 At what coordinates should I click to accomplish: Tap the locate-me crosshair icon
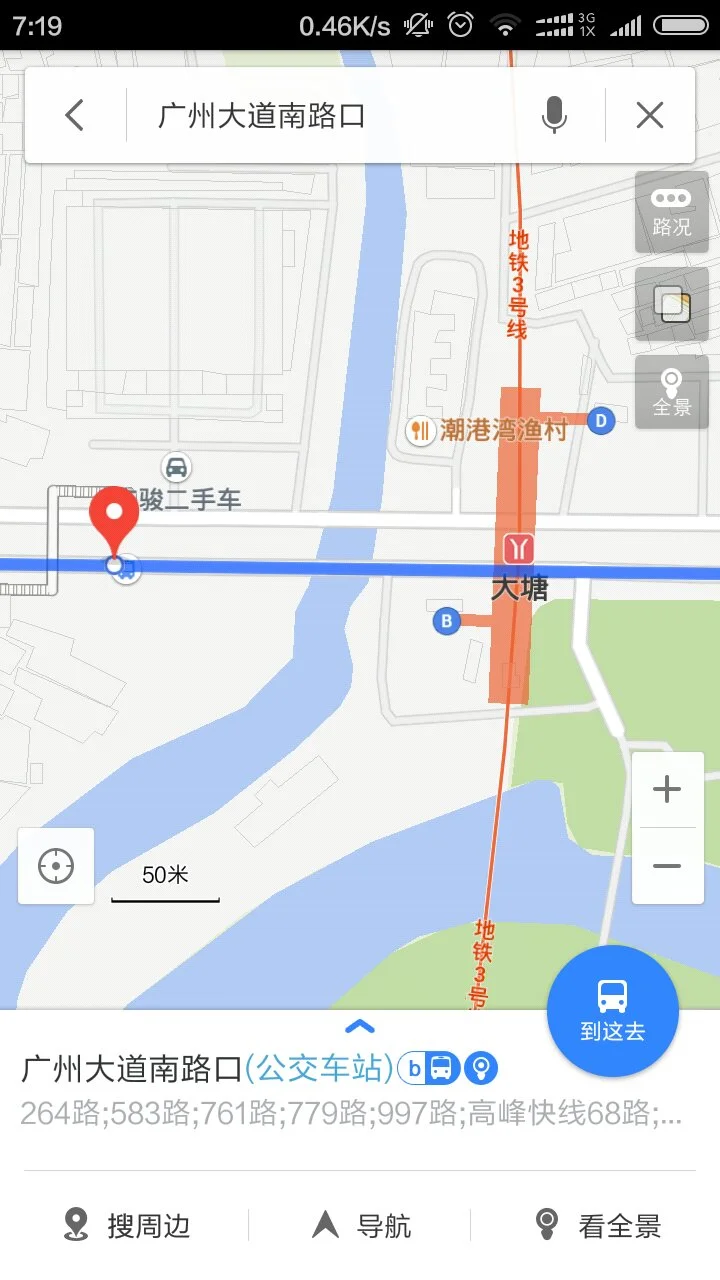pyautogui.click(x=55, y=866)
